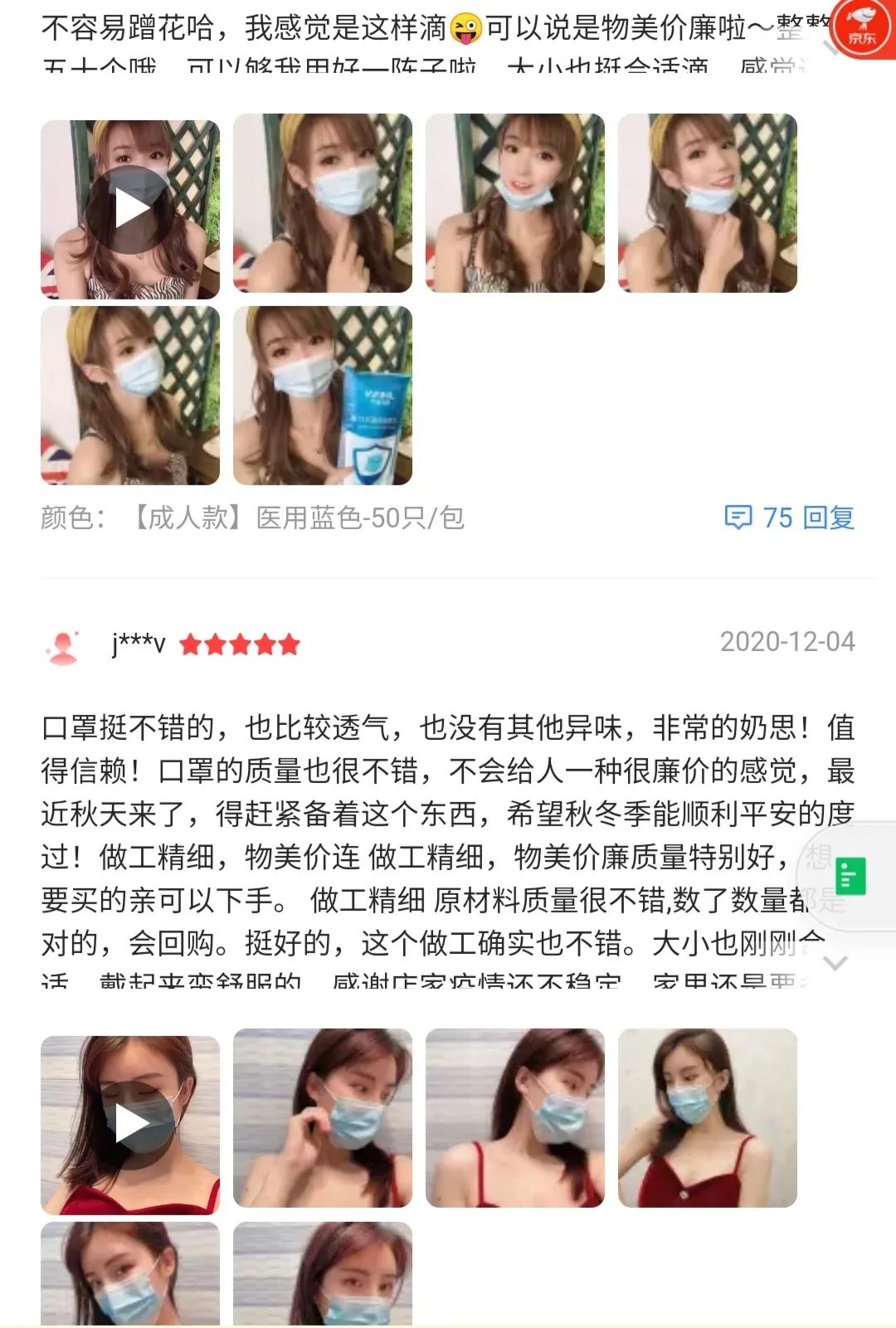The image size is (896, 1328).
Task: Open top review photo holding blue mask package
Action: pos(323,396)
